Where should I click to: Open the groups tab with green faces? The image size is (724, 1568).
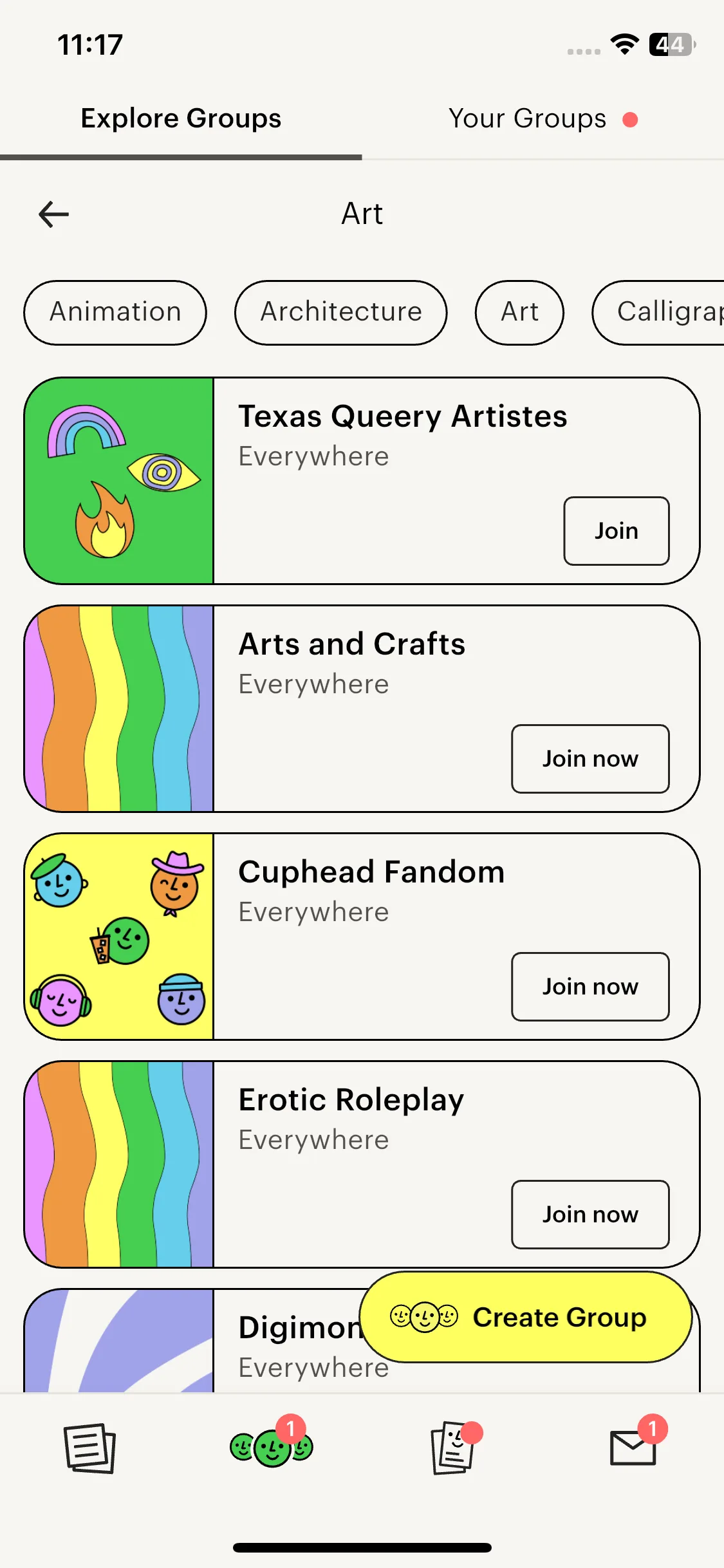point(272,1448)
